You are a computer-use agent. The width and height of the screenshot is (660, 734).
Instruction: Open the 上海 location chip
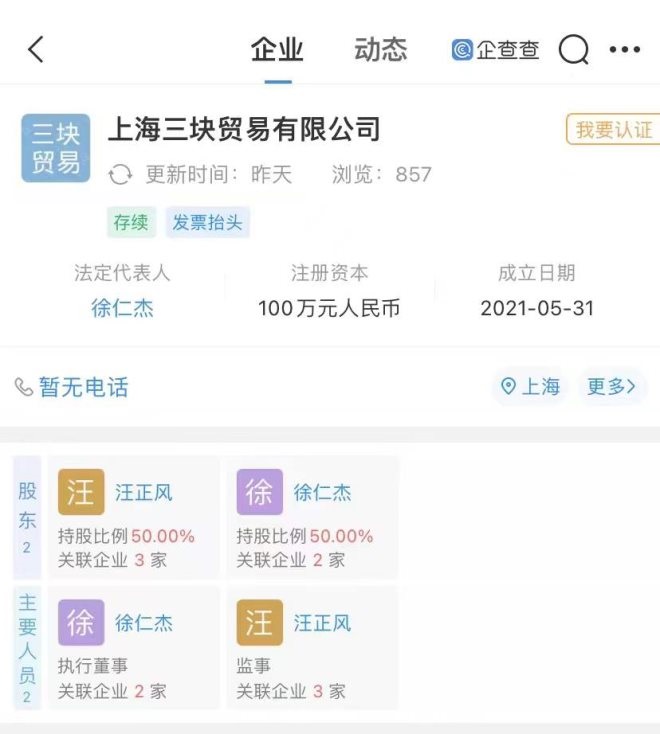531,387
